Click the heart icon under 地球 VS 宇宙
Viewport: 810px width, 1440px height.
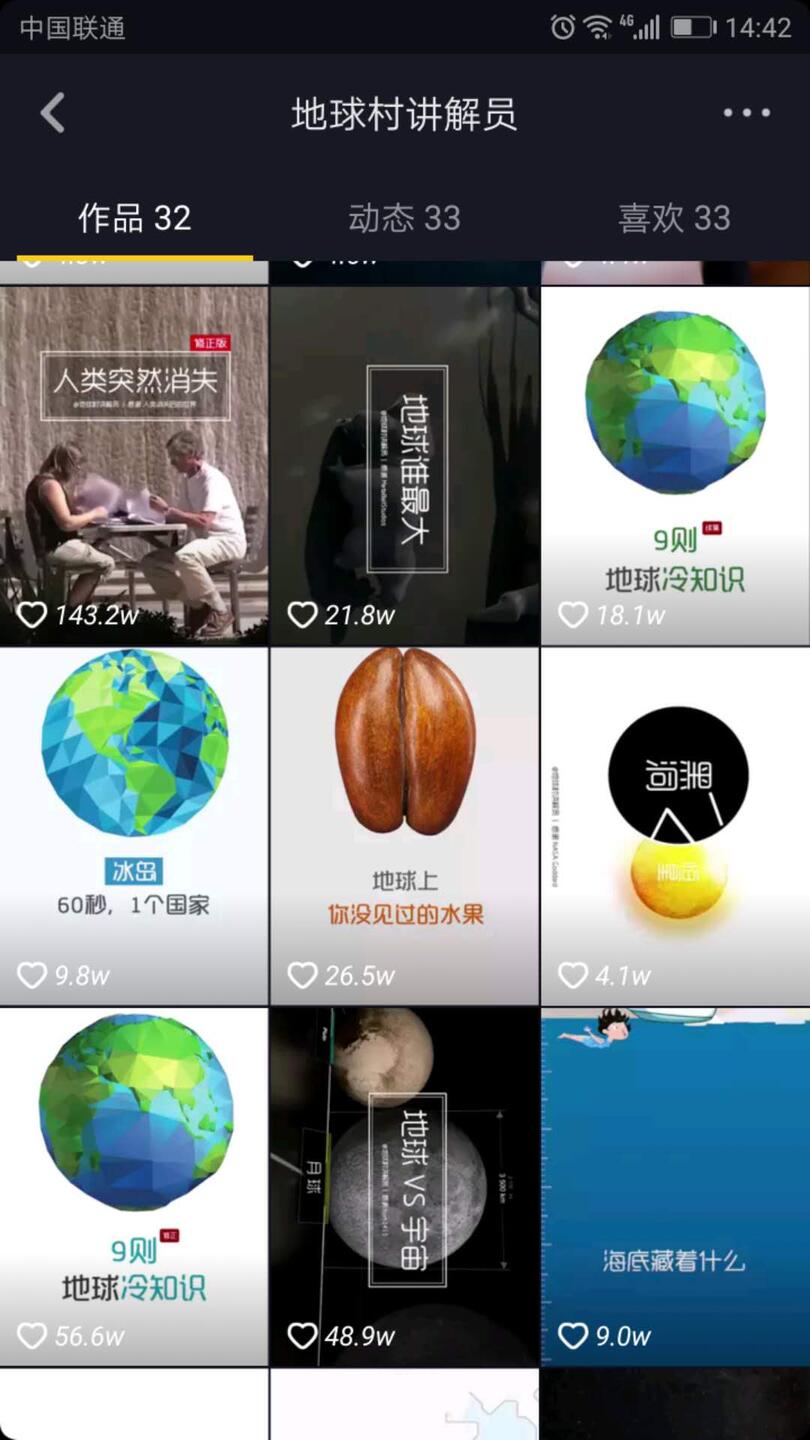point(303,1335)
